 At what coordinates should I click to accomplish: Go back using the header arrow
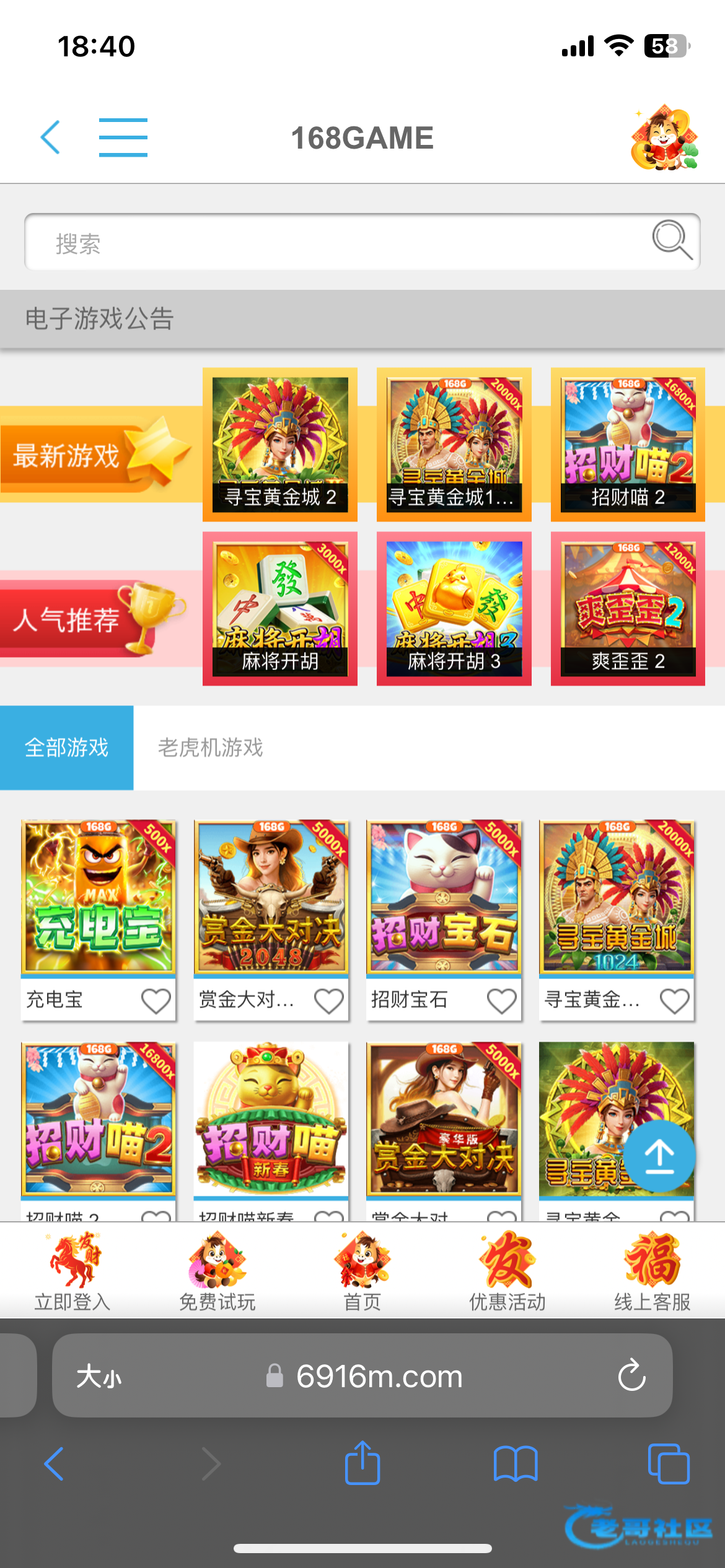[50, 137]
